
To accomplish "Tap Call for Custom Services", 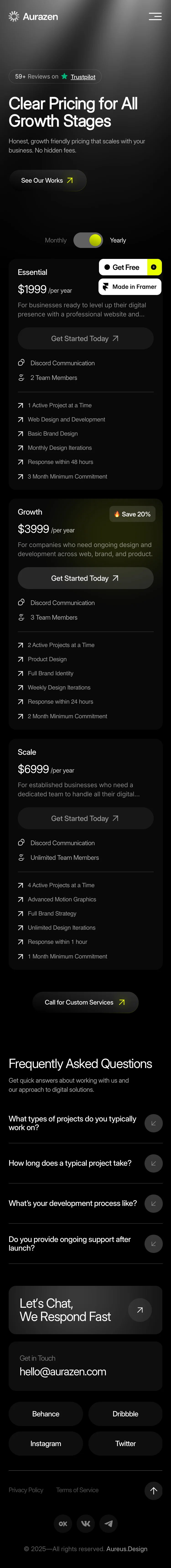I will click(x=85, y=1002).
